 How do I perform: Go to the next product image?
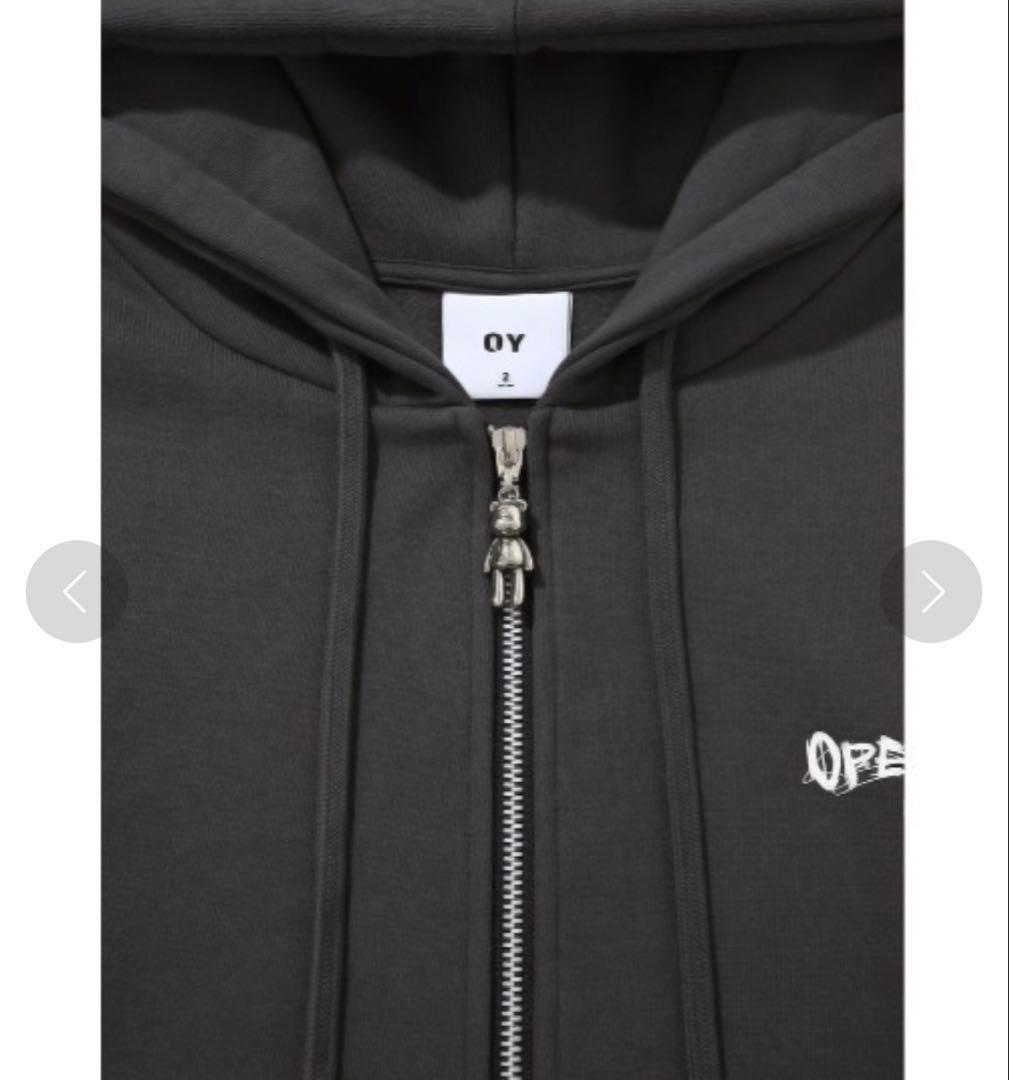point(931,591)
